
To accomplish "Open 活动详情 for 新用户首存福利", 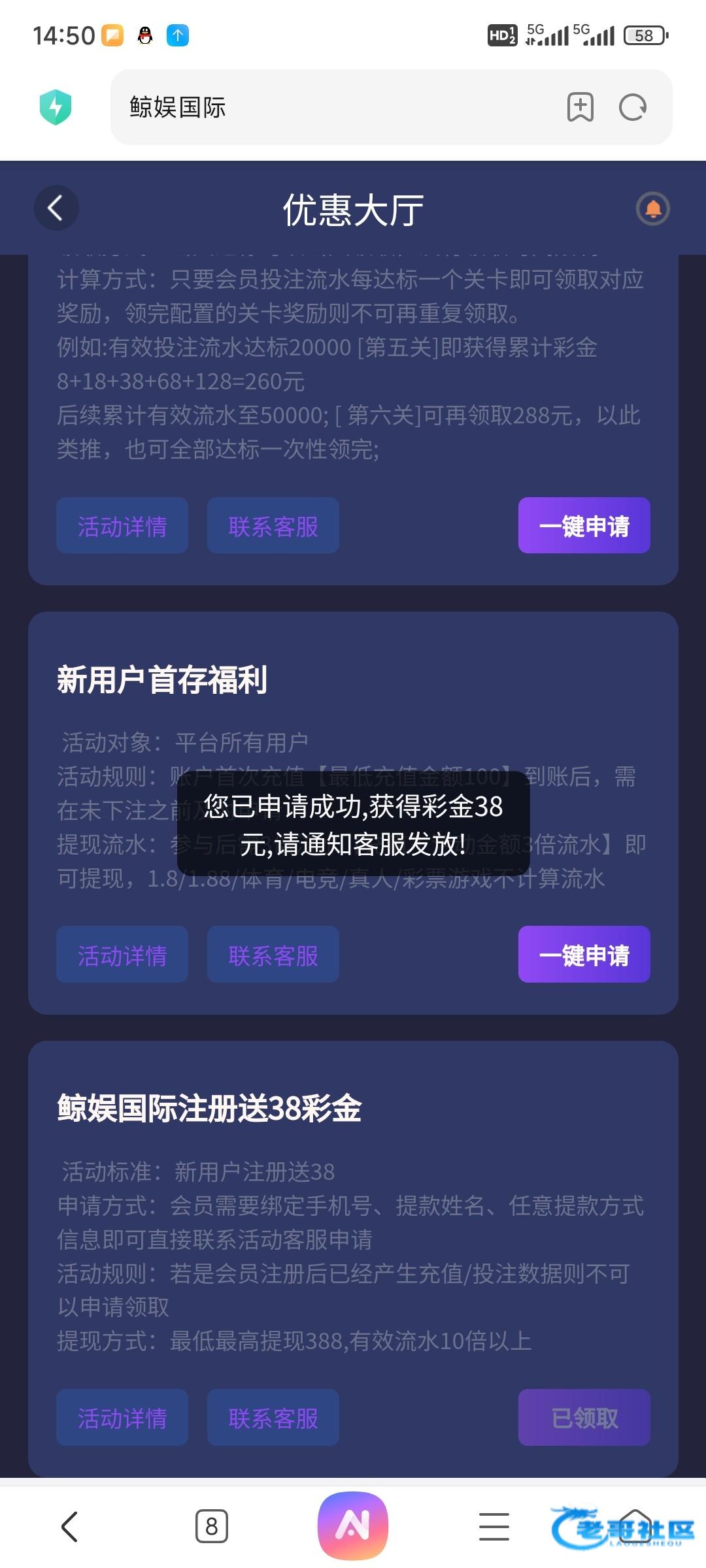I will pyautogui.click(x=122, y=954).
